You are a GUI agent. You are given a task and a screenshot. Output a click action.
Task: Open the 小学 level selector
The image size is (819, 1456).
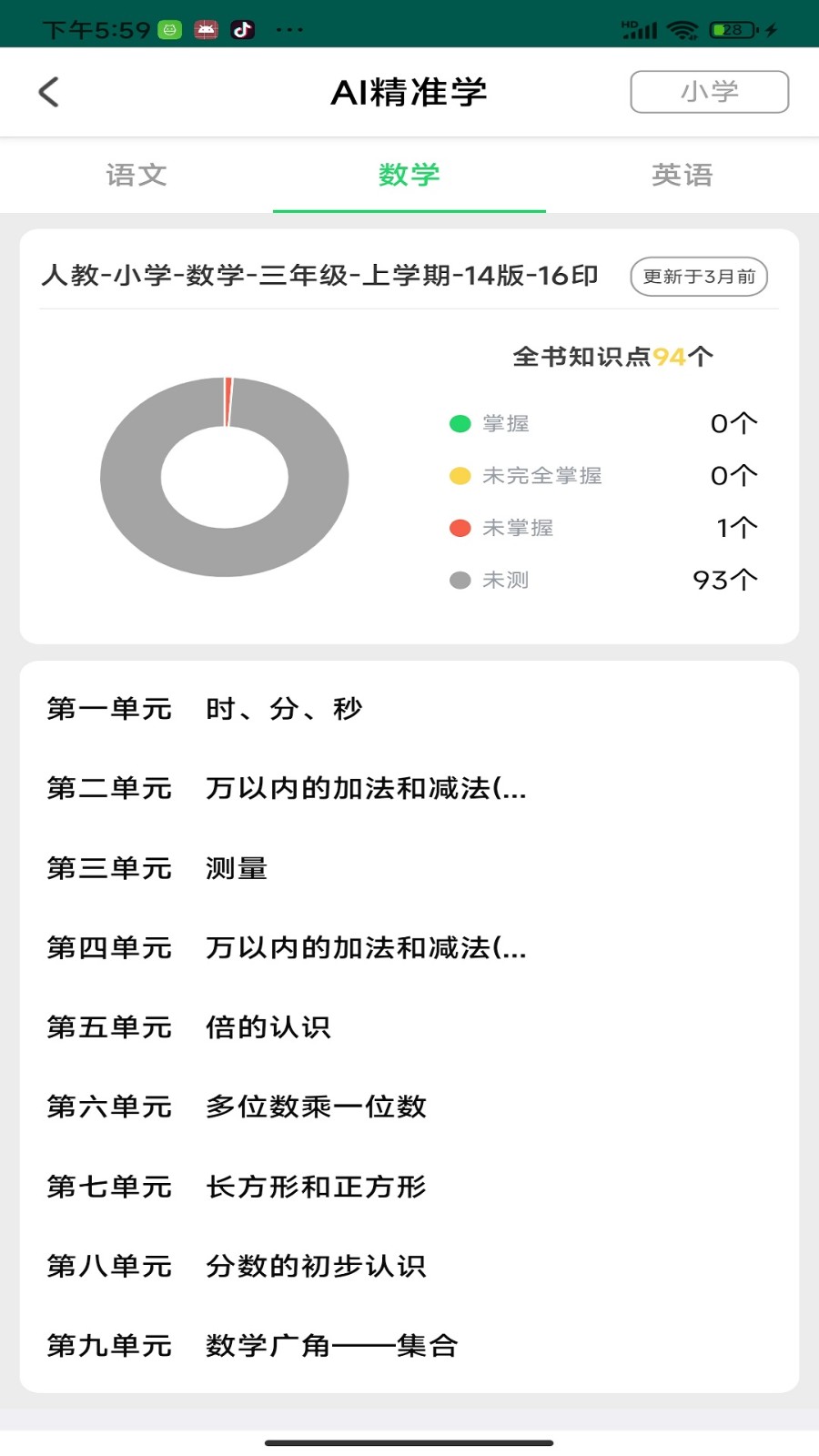[710, 91]
